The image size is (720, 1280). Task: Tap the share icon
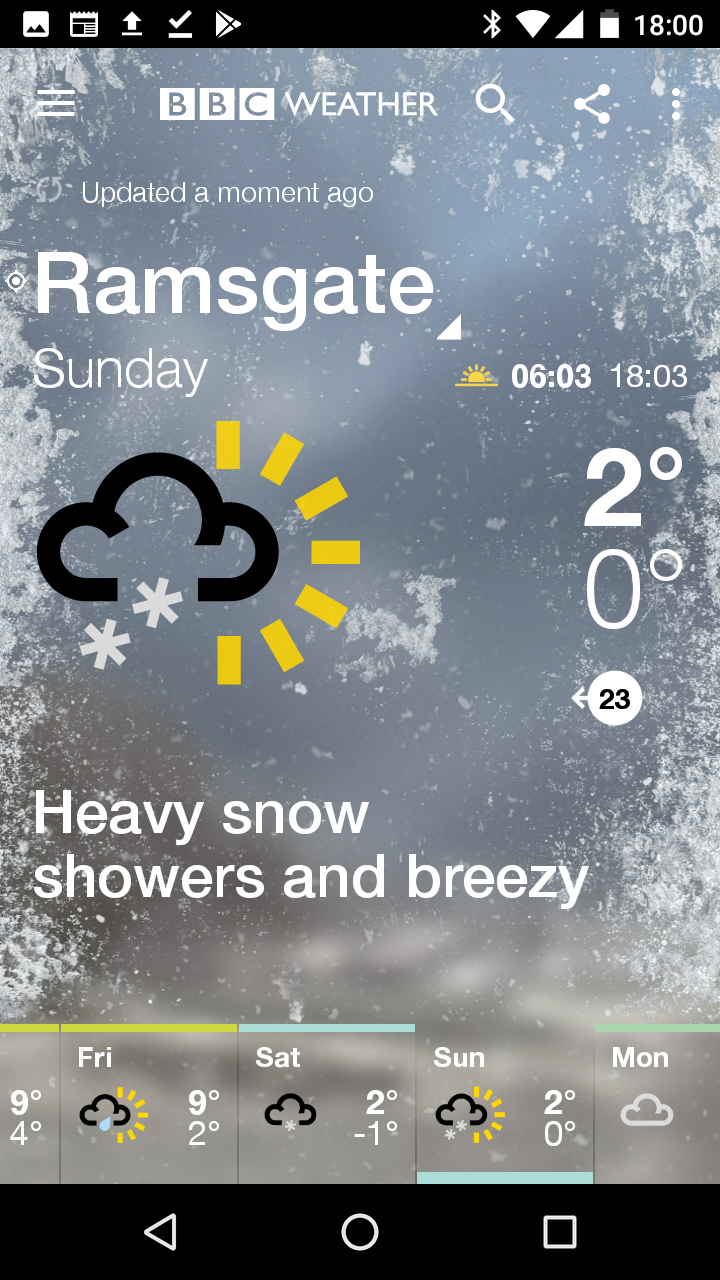592,103
